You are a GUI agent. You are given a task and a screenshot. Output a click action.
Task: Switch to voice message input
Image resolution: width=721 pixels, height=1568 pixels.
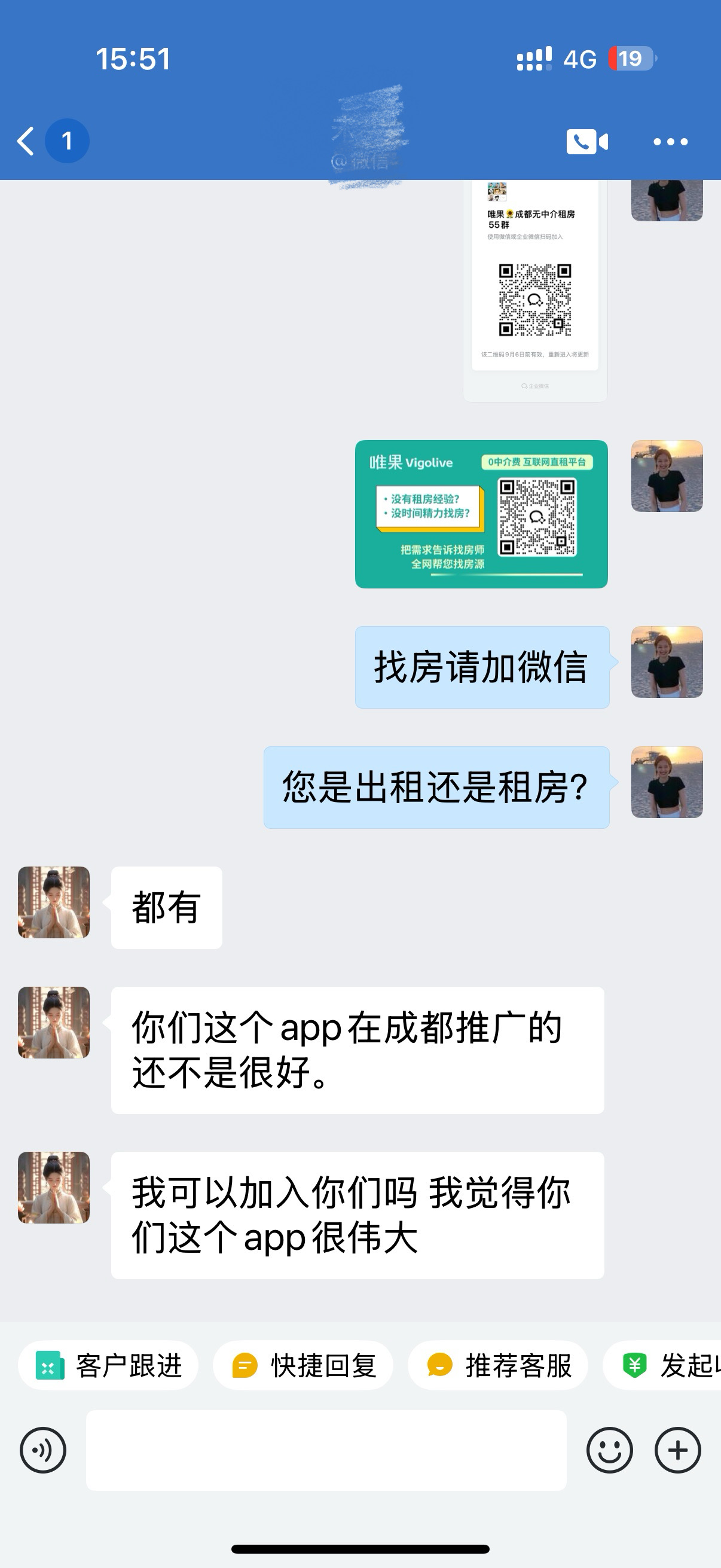(x=43, y=1450)
